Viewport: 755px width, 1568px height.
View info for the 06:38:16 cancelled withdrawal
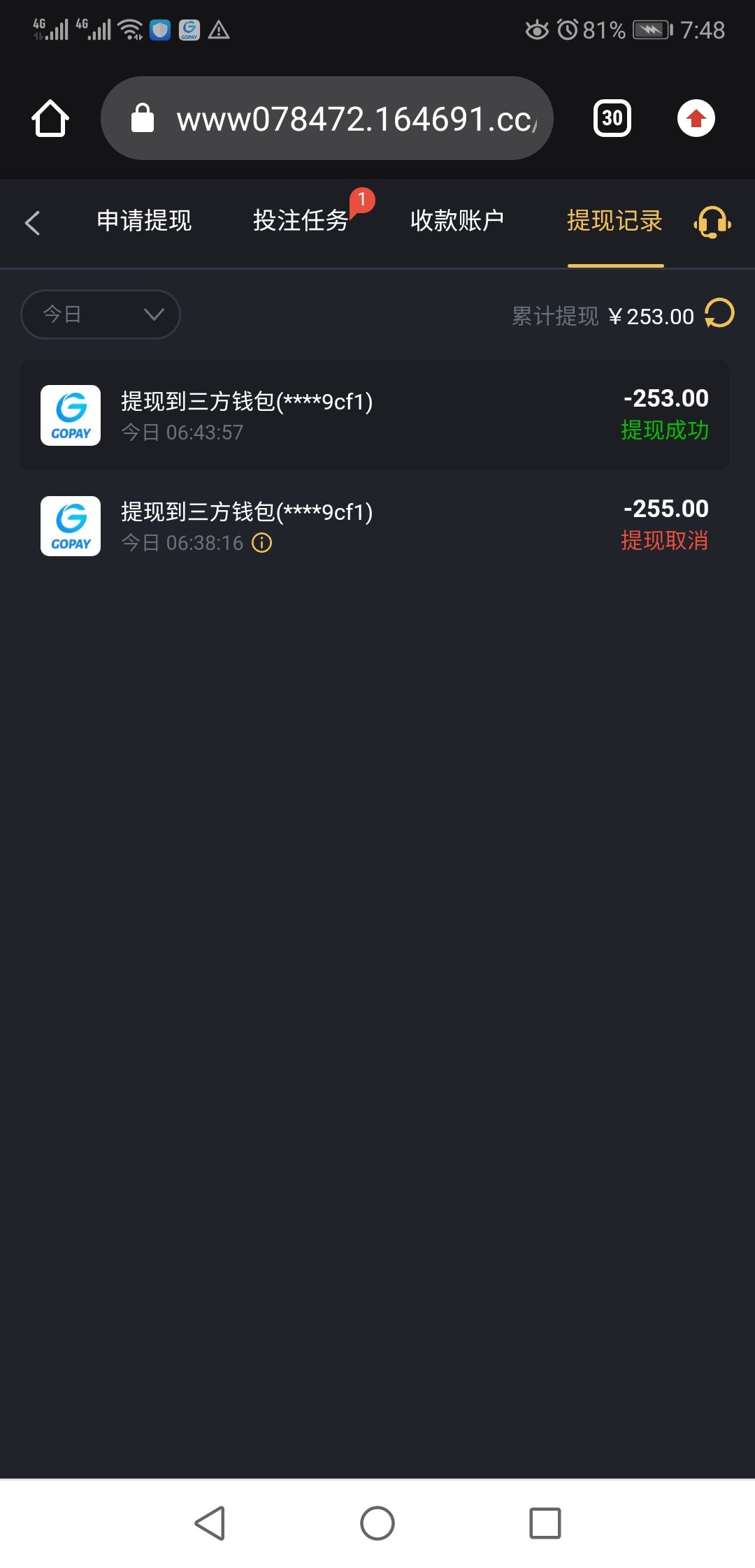[x=262, y=543]
